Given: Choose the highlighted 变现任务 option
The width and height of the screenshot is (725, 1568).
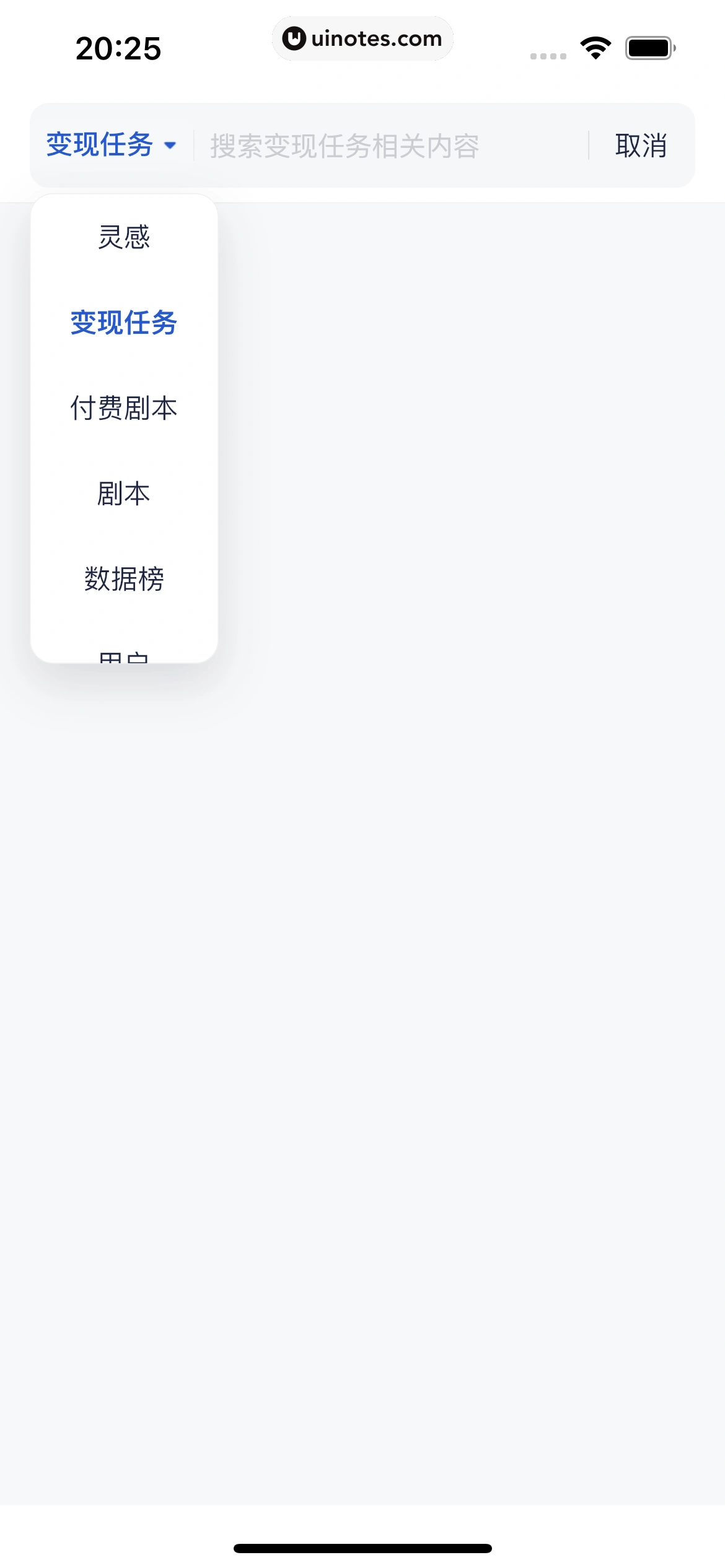Looking at the screenshot, I should [124, 323].
